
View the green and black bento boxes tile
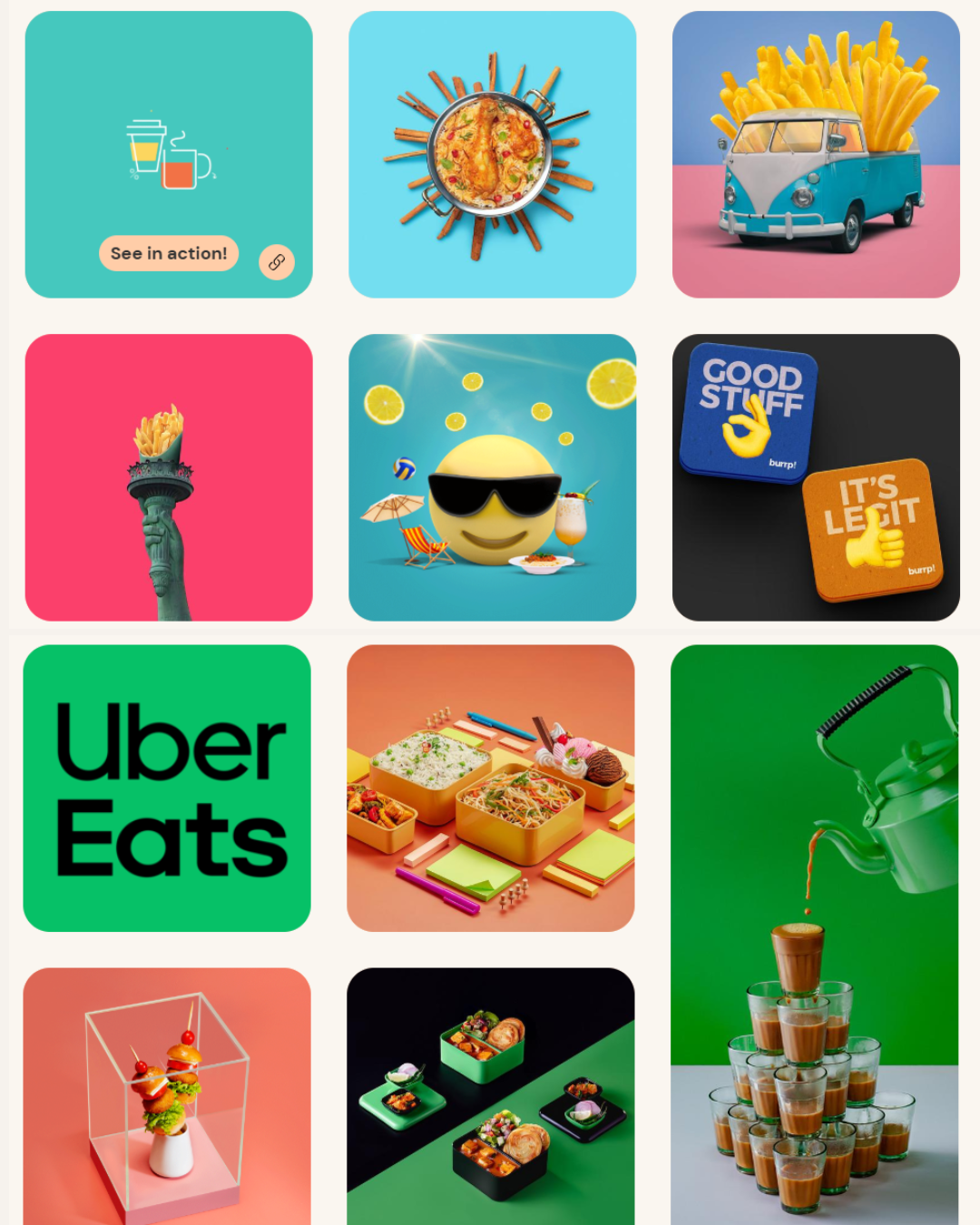(x=490, y=1096)
